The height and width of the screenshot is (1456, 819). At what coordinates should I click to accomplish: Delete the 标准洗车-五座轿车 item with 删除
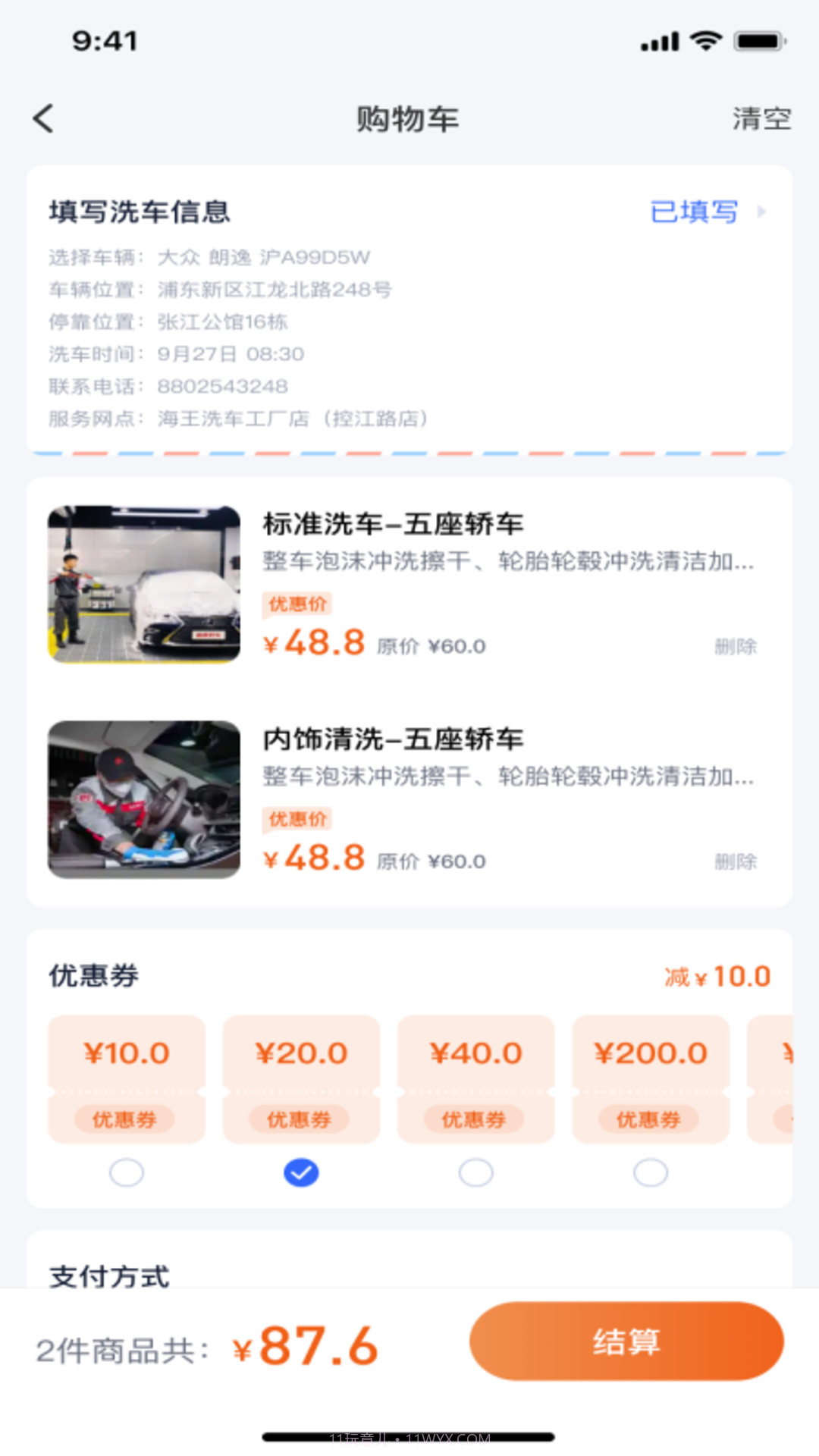click(736, 647)
